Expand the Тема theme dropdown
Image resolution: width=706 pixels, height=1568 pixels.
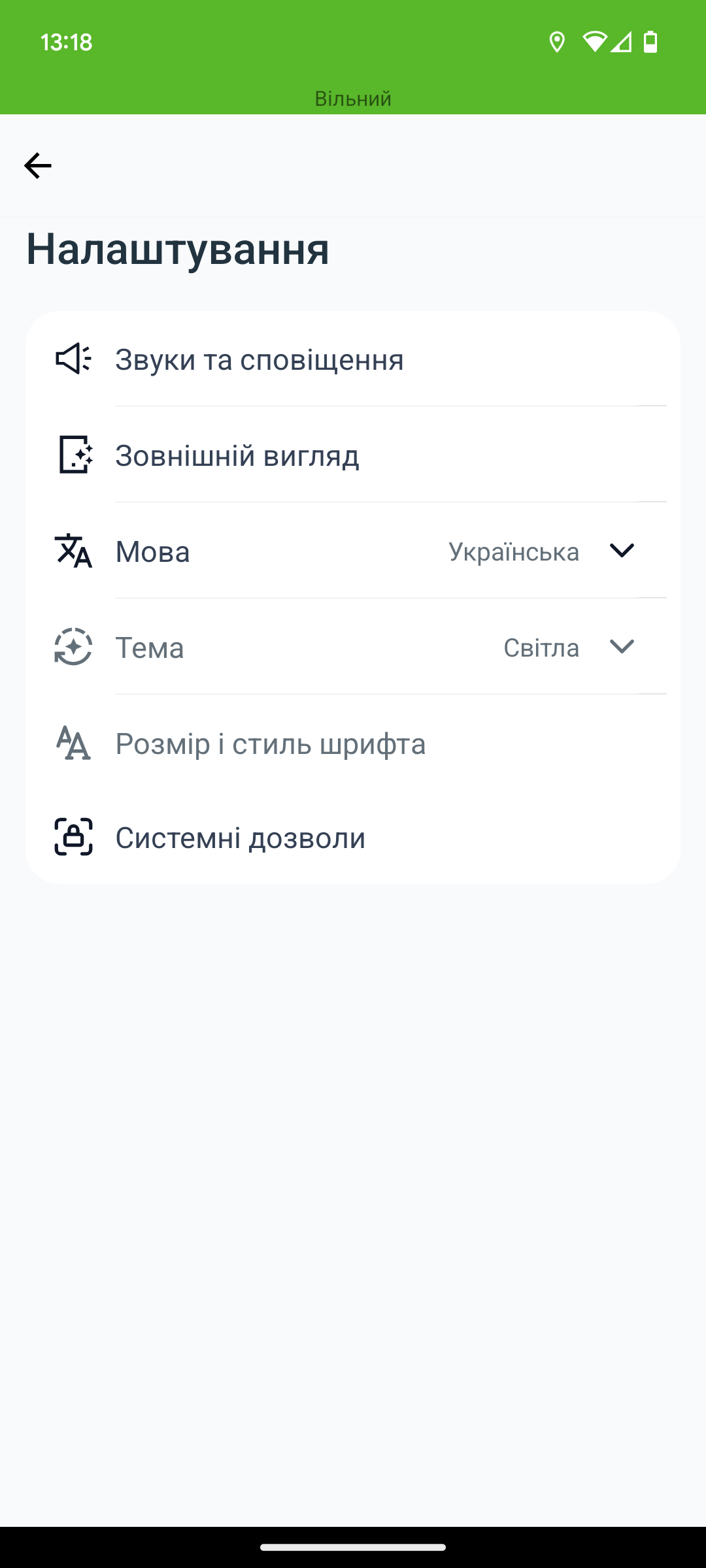(622, 647)
